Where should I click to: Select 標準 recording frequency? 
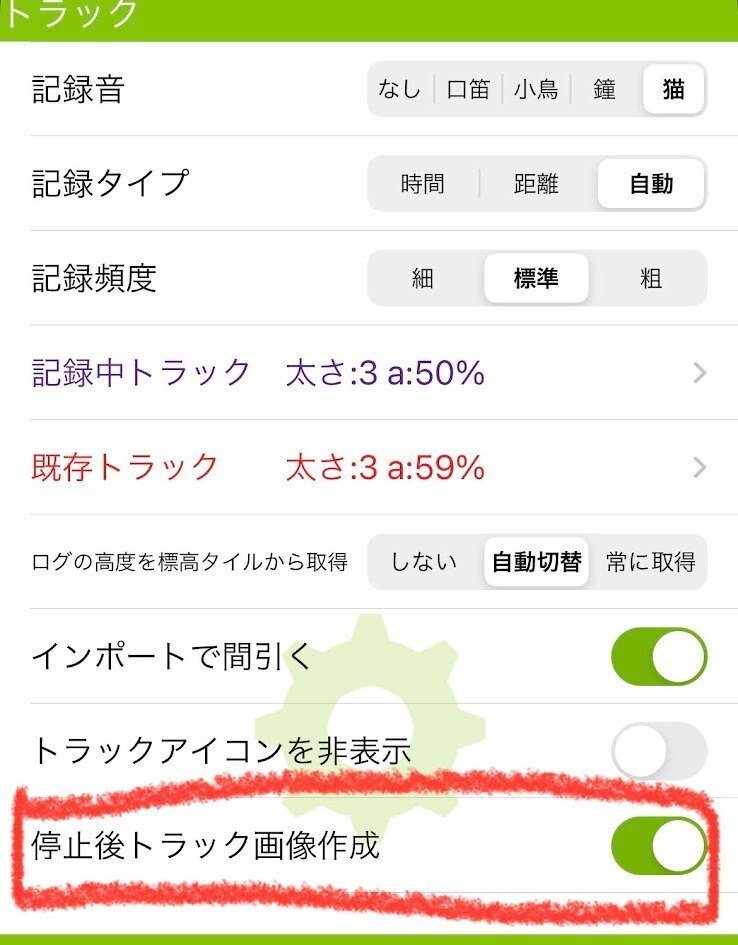tap(536, 279)
